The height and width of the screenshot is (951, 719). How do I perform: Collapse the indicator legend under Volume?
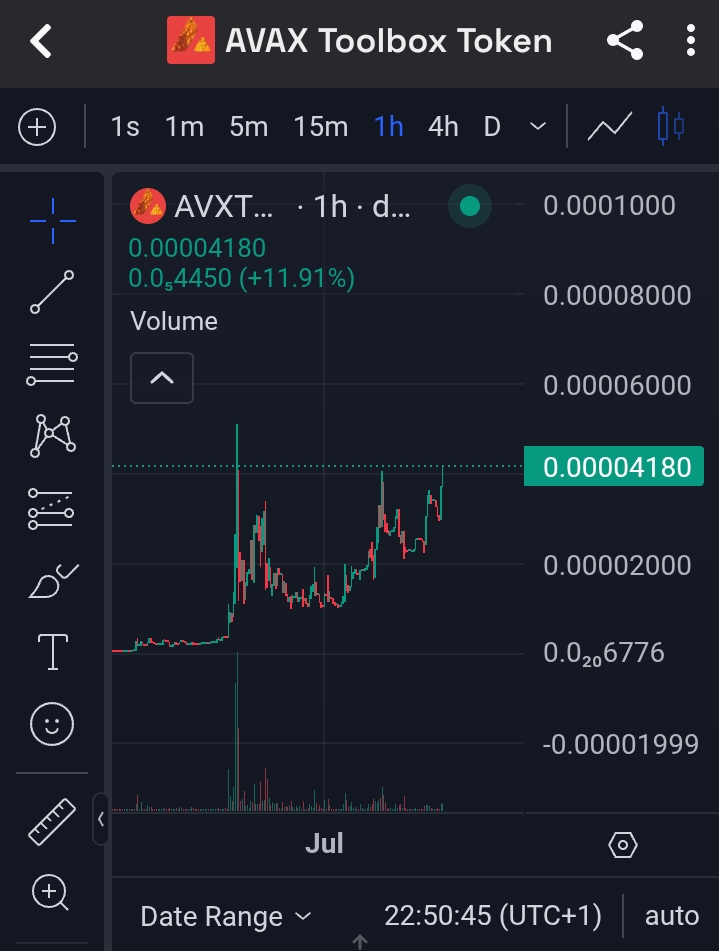162,379
